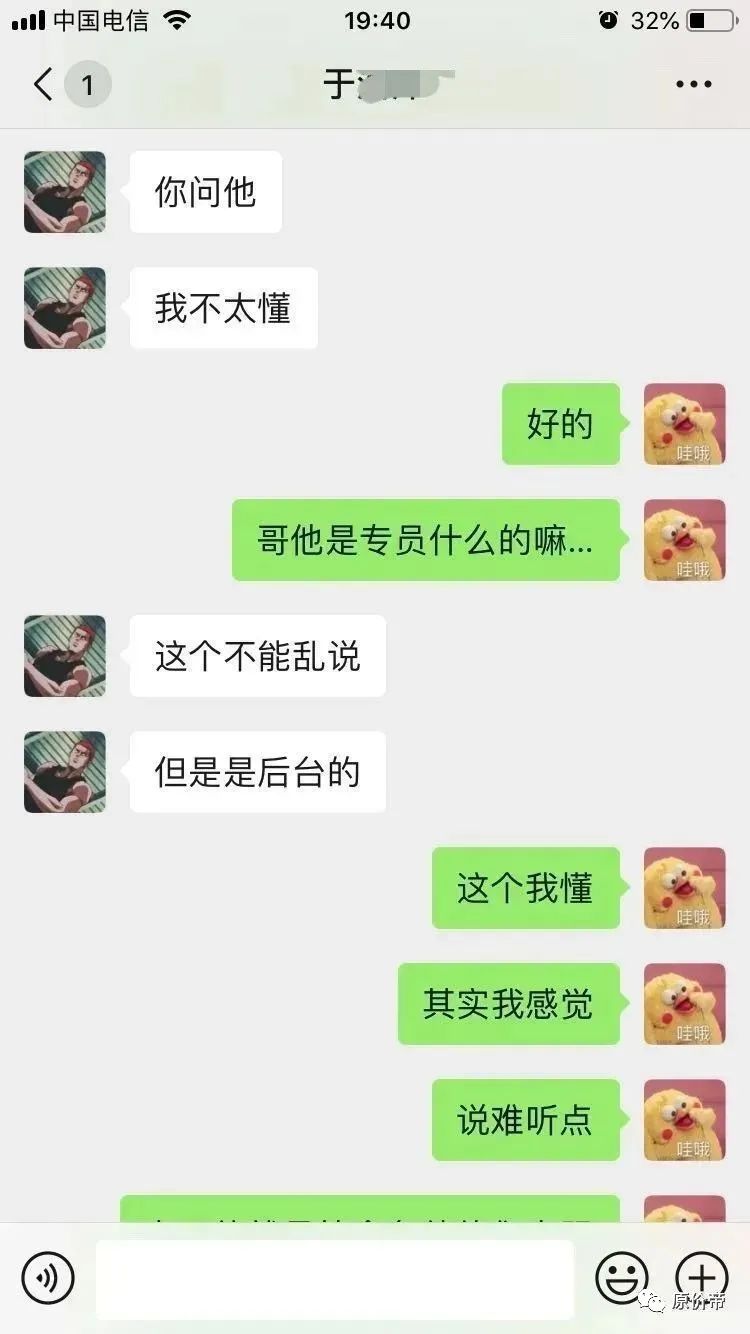Open contact avatar beside "你问他"
750x1334 pixels.
pos(65,192)
